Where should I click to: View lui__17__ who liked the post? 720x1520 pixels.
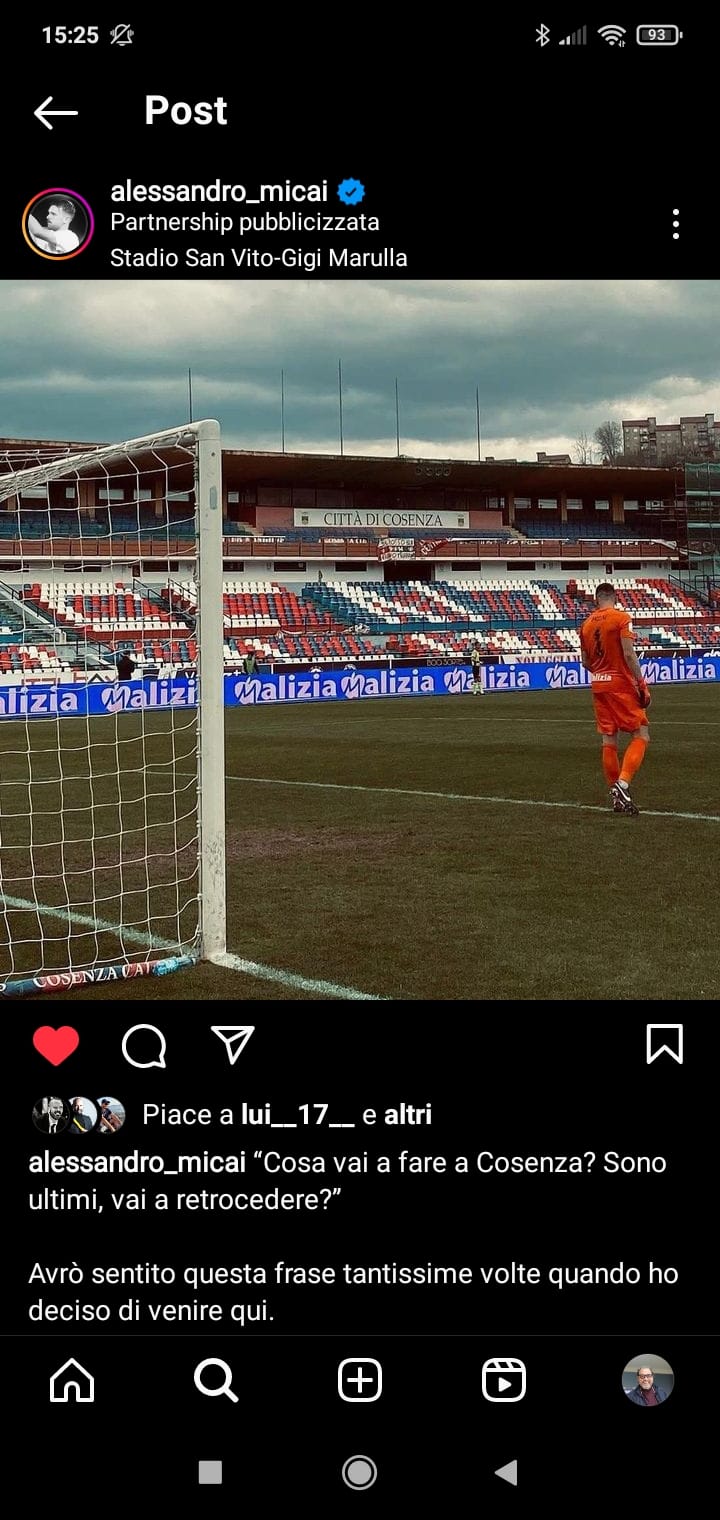coord(297,1115)
